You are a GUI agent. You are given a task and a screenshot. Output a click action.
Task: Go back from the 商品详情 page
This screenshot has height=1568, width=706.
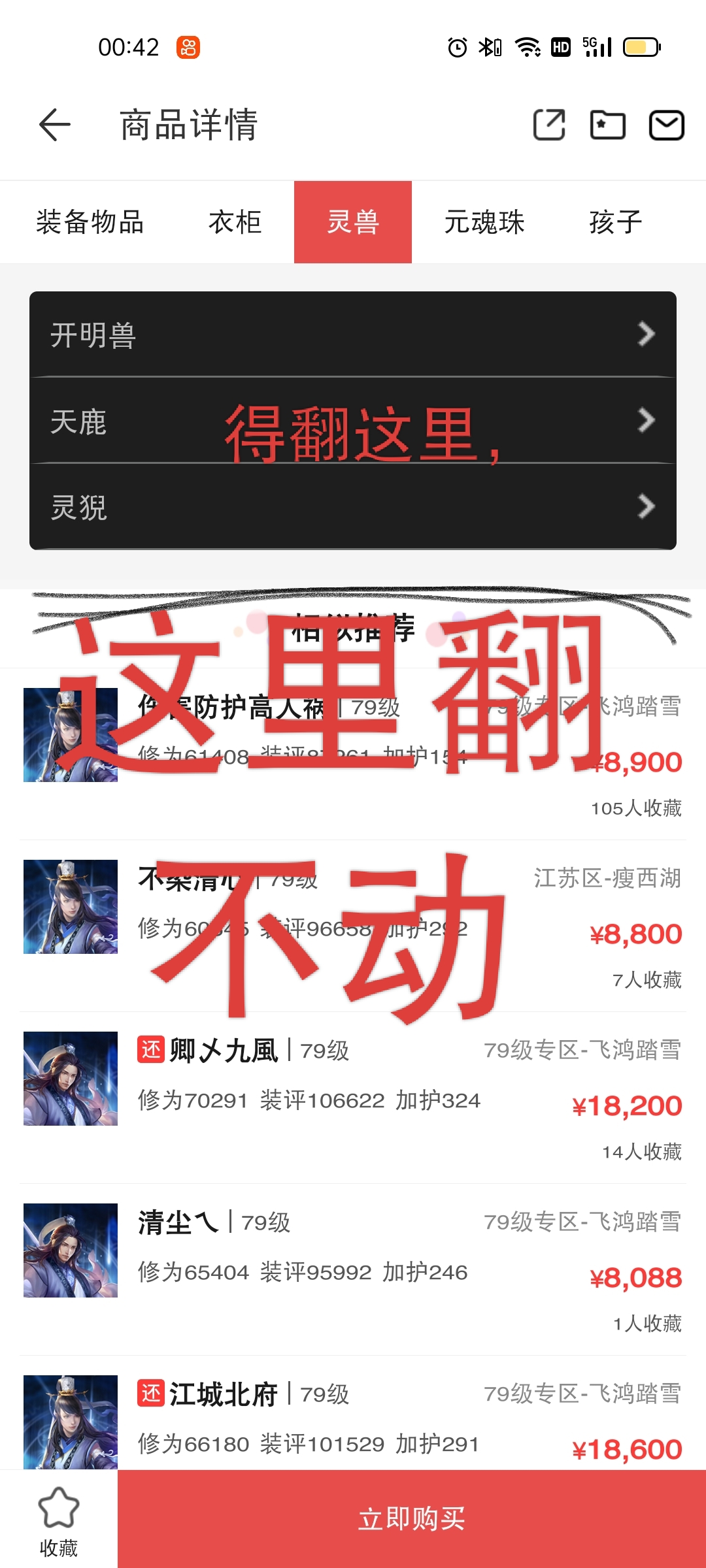(x=55, y=125)
